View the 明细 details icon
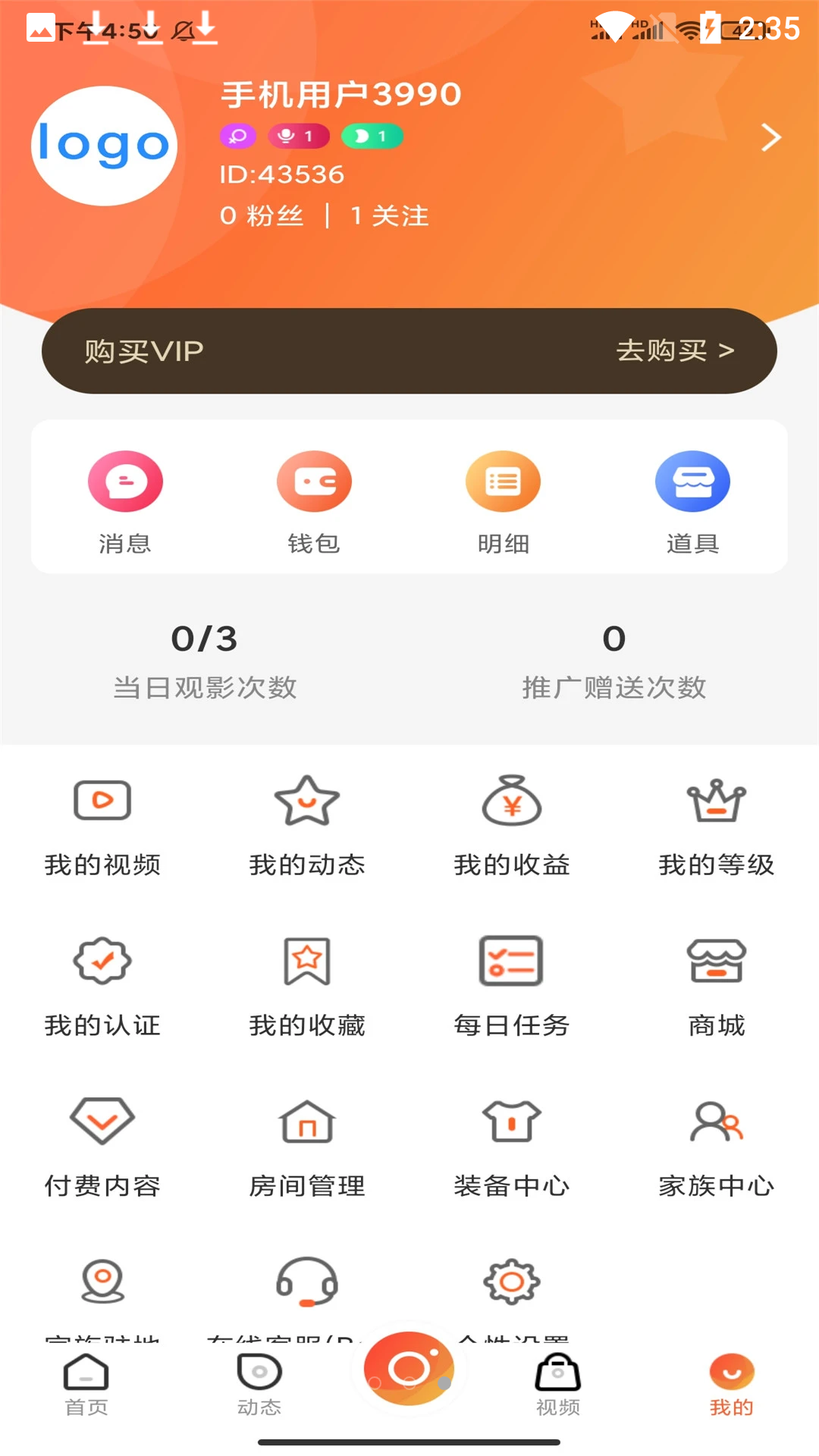The width and height of the screenshot is (819, 1456). [503, 481]
